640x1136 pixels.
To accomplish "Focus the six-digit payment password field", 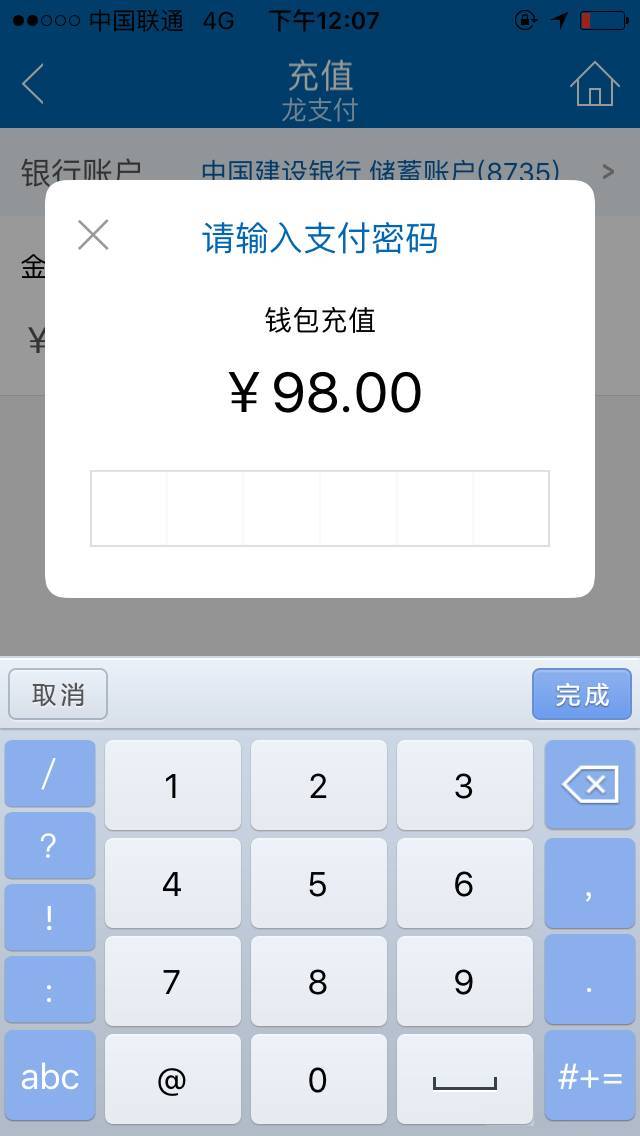I will [x=320, y=508].
